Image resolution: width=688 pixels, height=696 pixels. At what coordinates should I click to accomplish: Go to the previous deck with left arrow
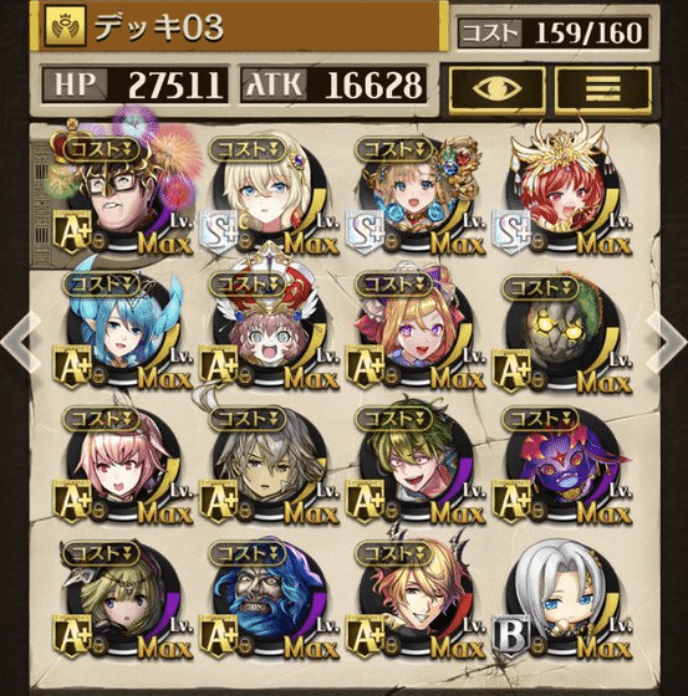(20, 340)
